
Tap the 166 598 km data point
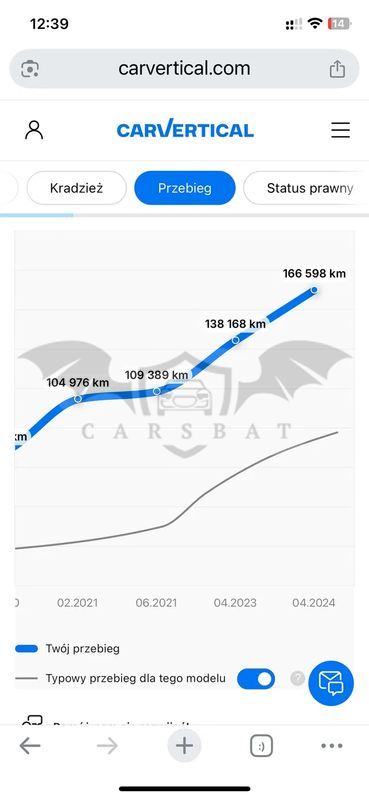pos(314,290)
